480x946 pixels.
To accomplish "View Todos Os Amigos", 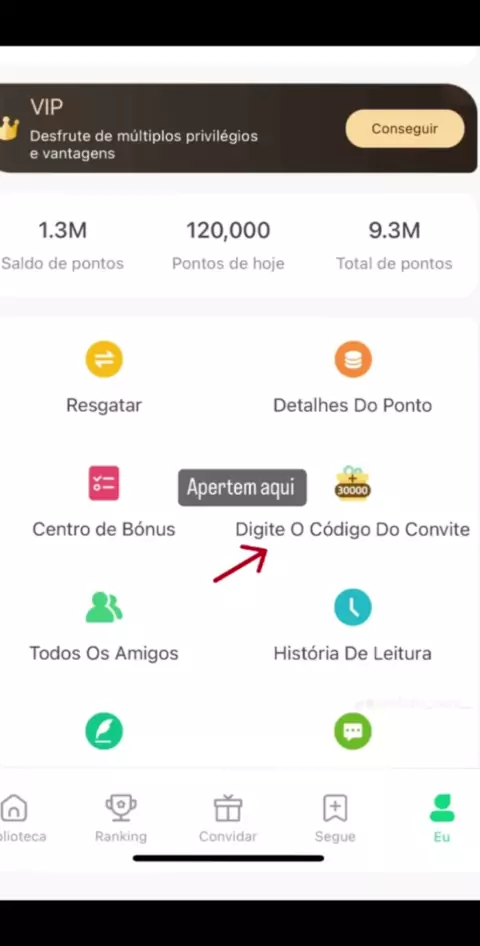I will [104, 626].
